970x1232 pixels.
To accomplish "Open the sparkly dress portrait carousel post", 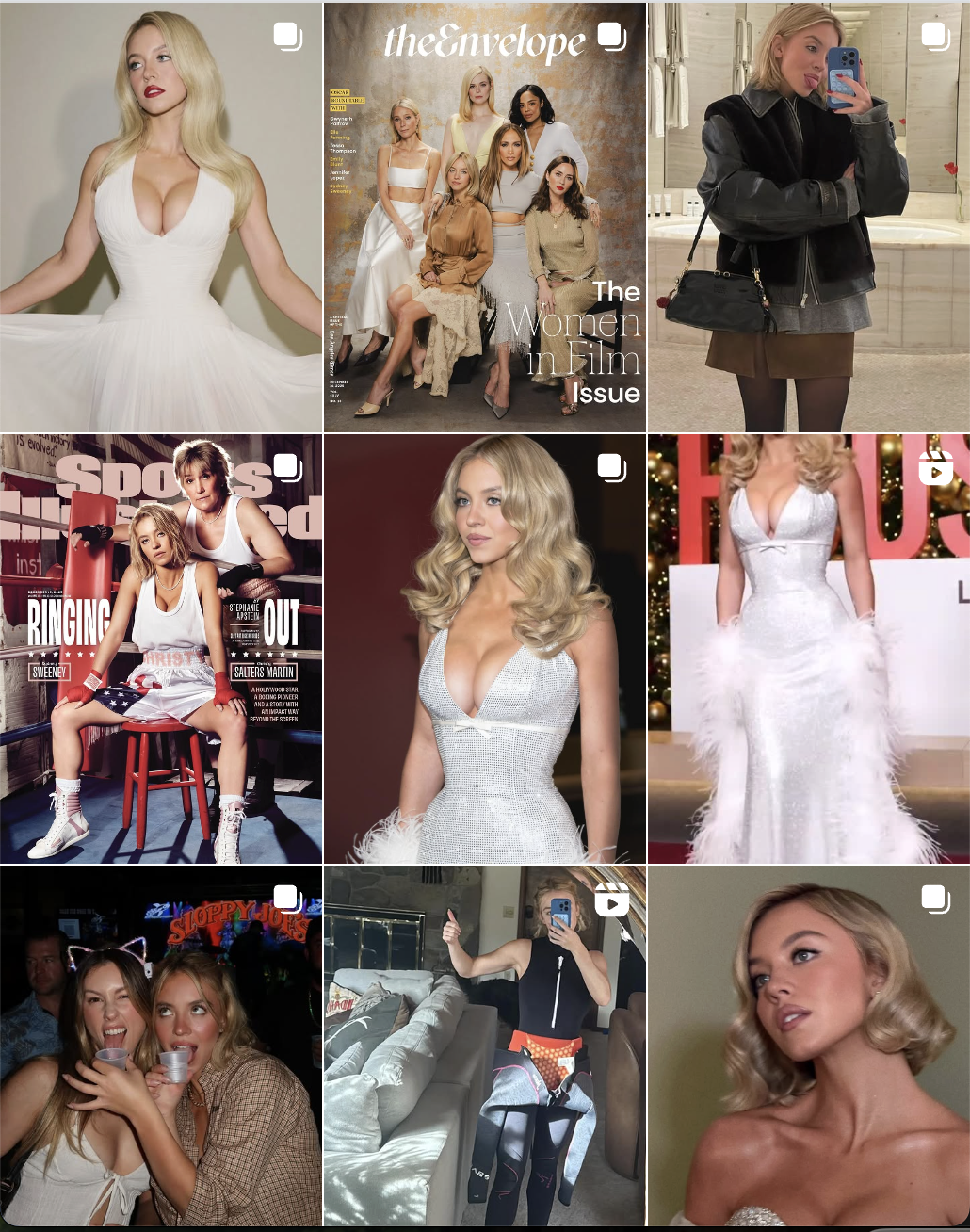I will 485,648.
